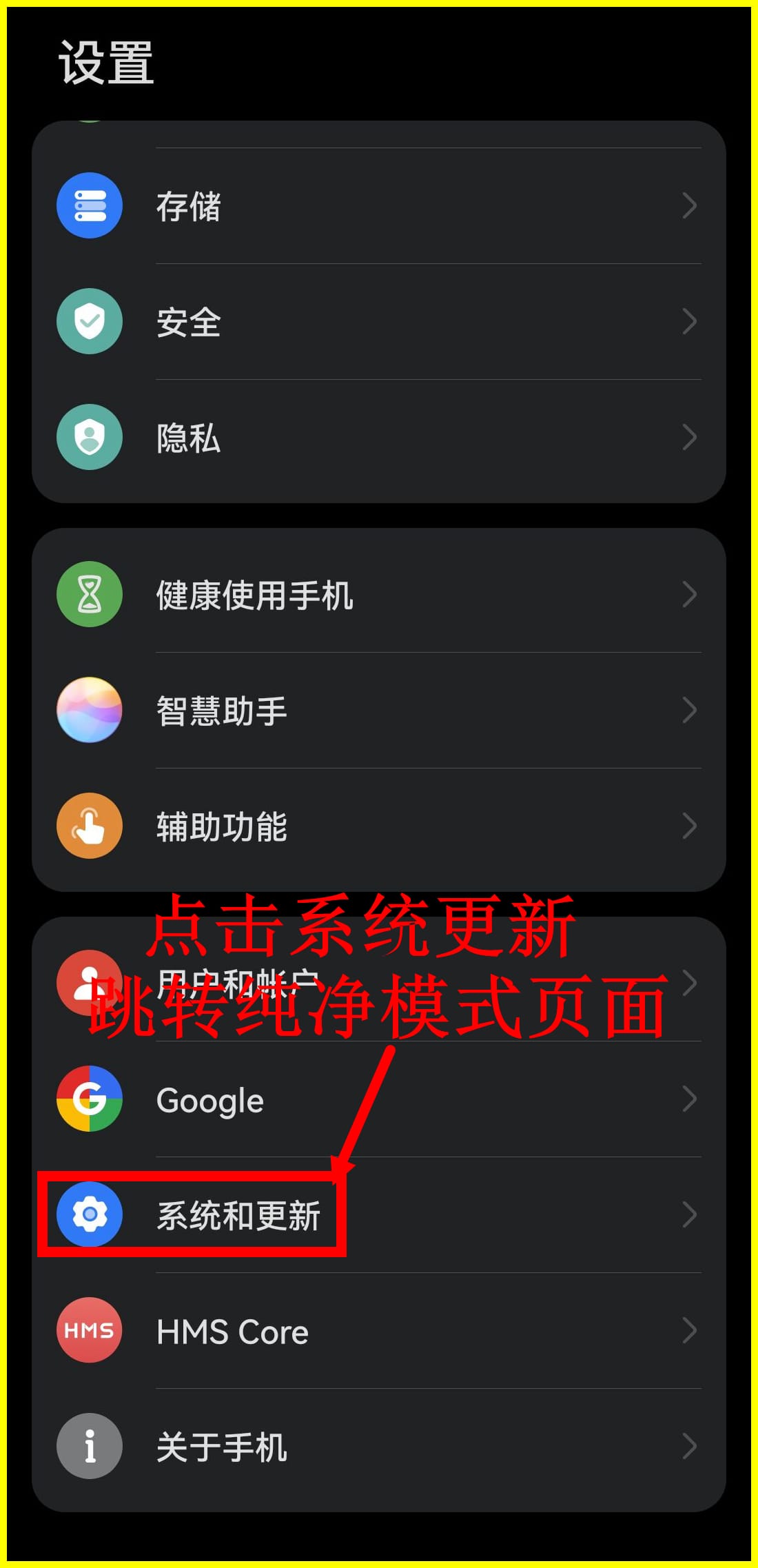The width and height of the screenshot is (758, 1568).
Task: Tap the orange Accessibility touch icon
Action: click(89, 826)
